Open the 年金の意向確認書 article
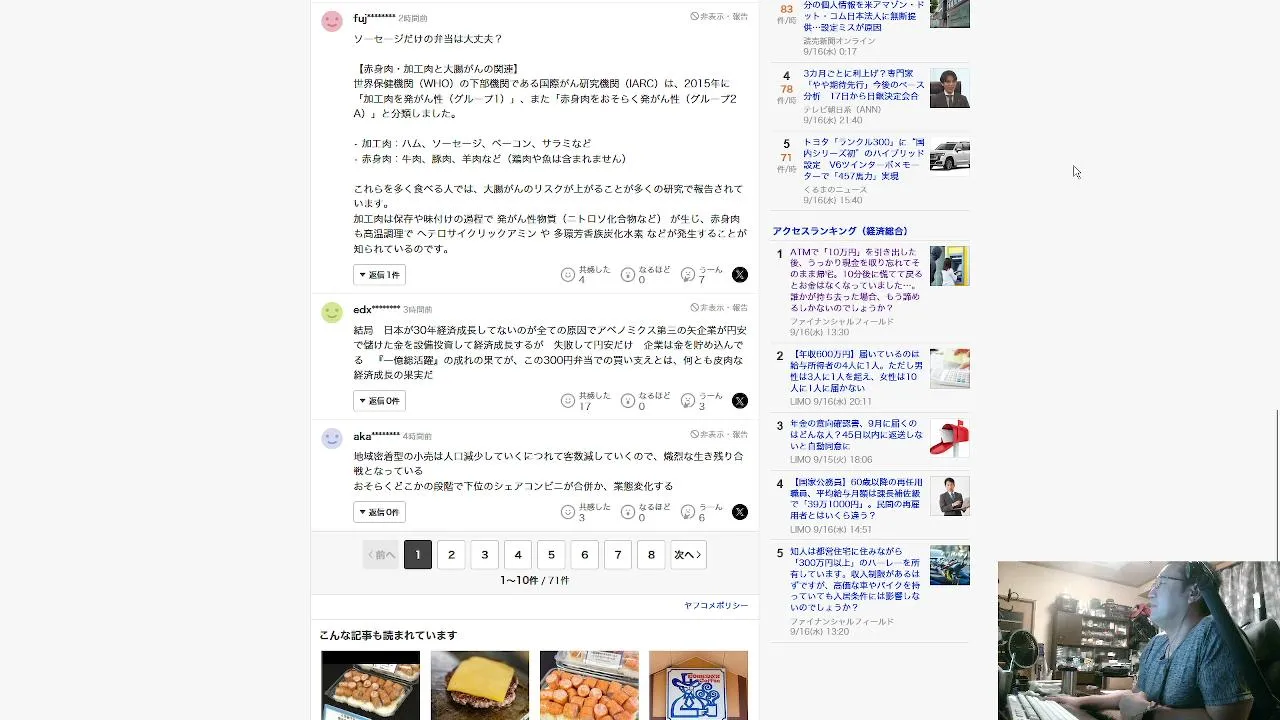This screenshot has width=1280, height=720. (856, 435)
